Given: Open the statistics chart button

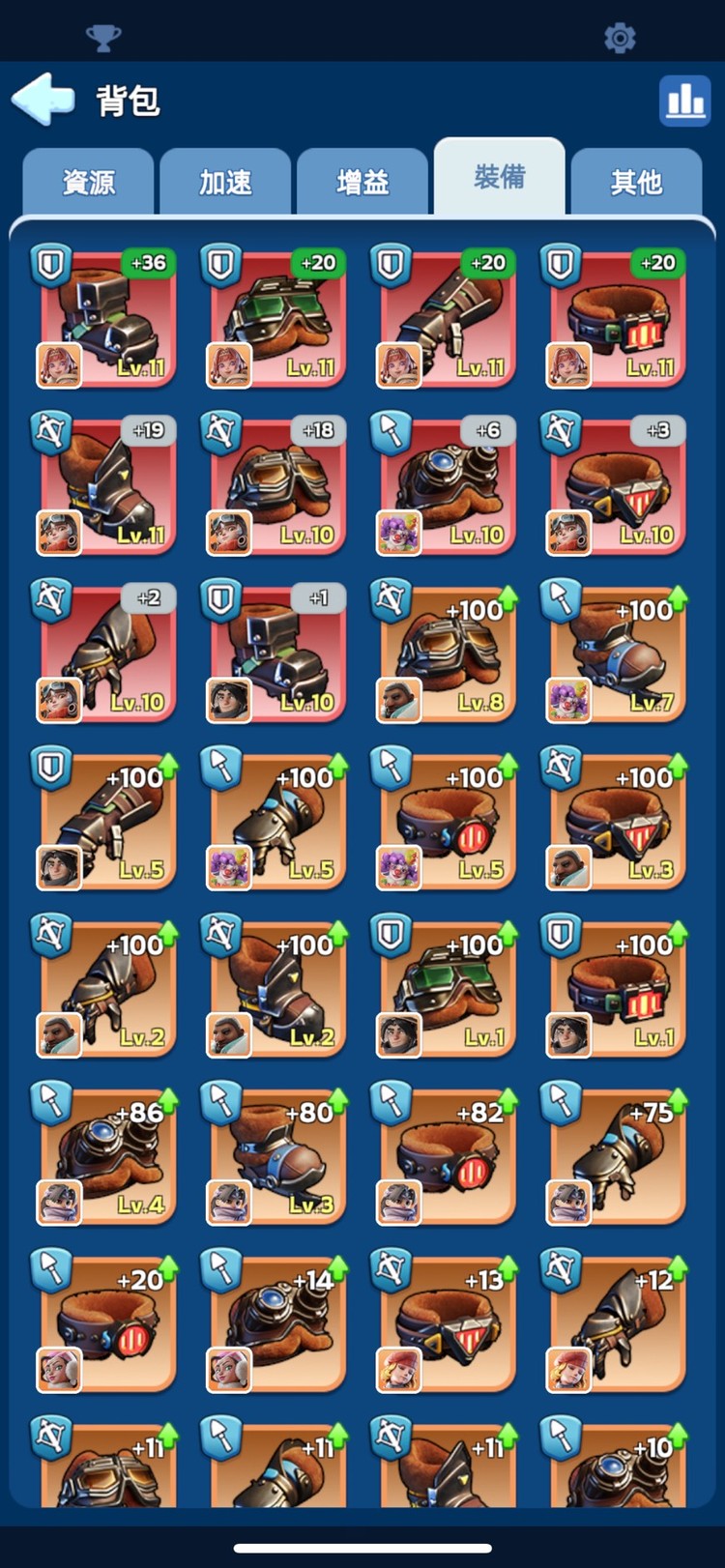Looking at the screenshot, I should pyautogui.click(x=684, y=101).
